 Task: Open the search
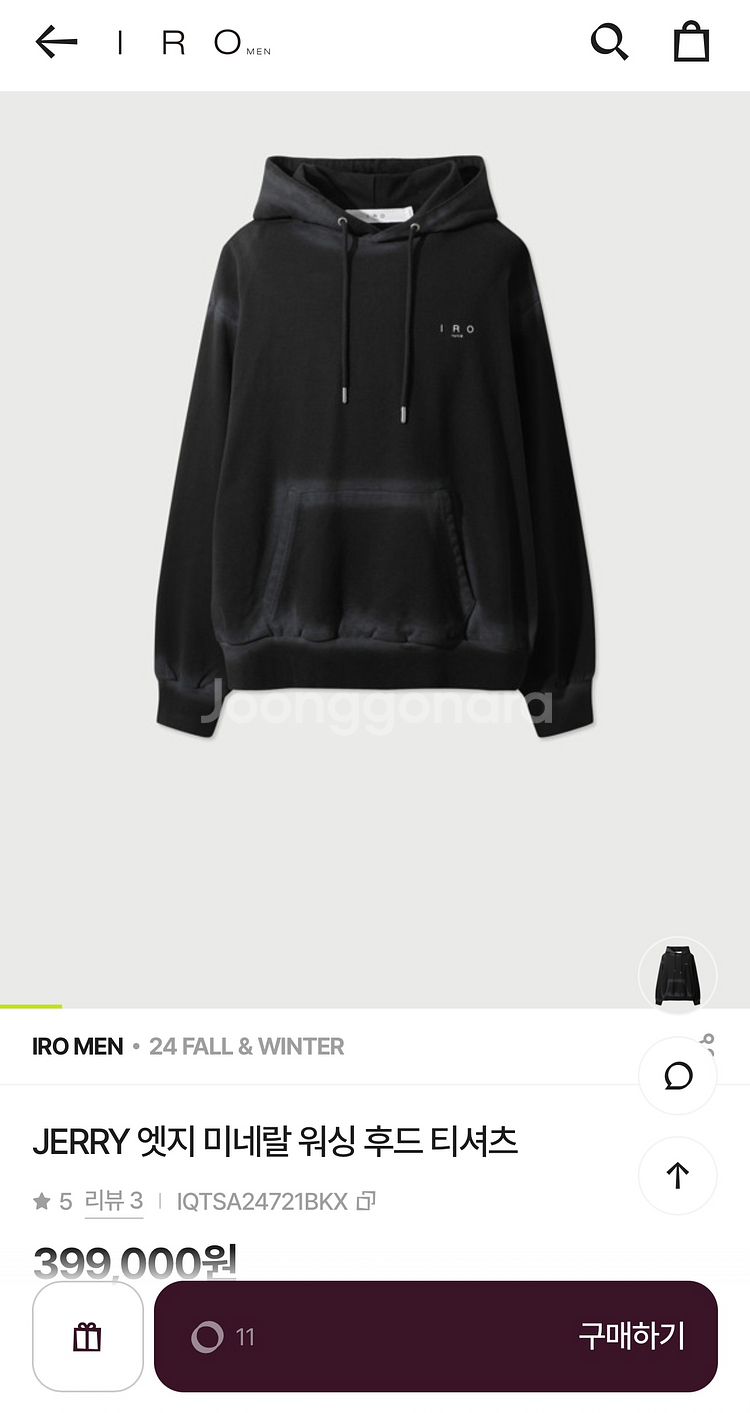(608, 43)
